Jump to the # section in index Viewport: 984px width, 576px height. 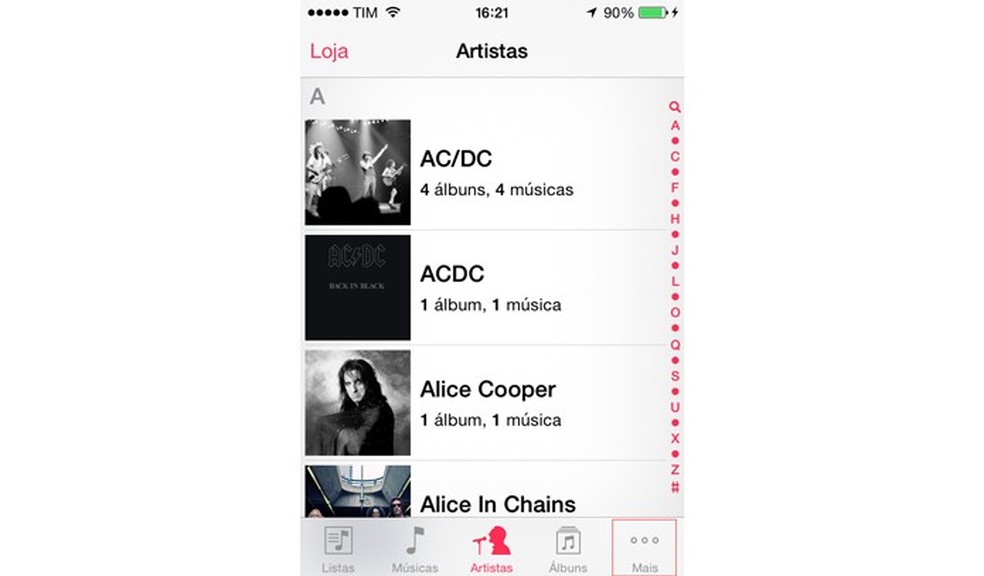[675, 487]
